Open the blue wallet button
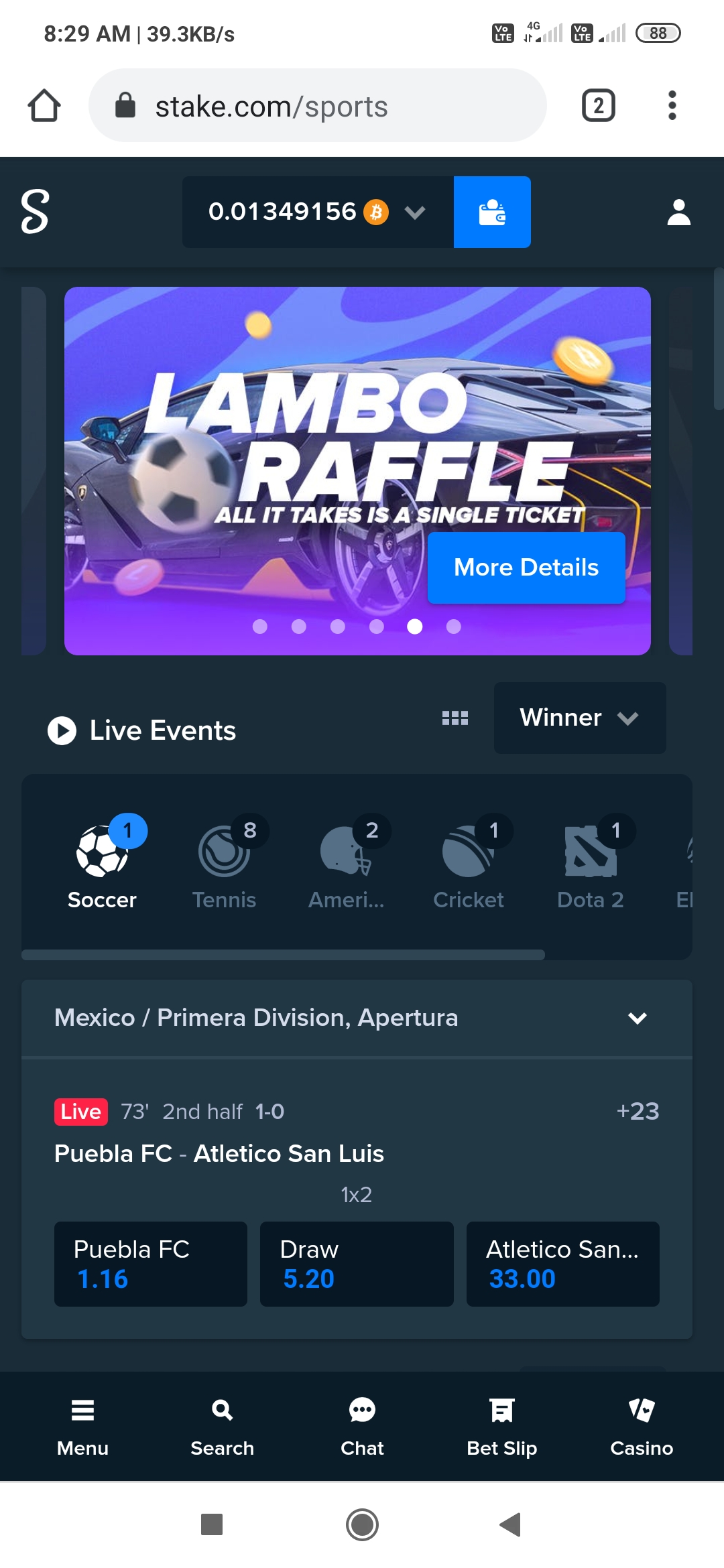This screenshot has width=724, height=1568. [x=491, y=212]
